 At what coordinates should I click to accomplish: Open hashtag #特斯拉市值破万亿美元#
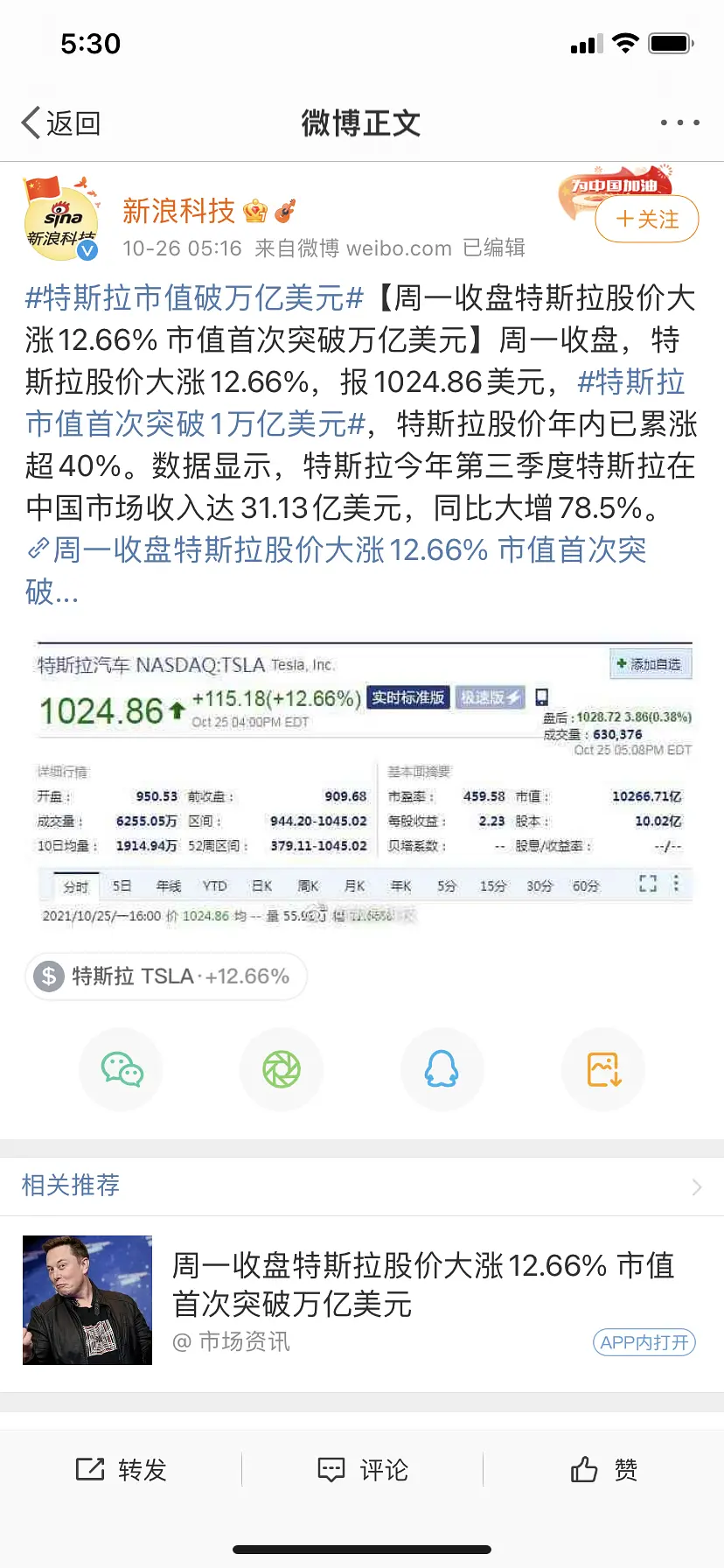(194, 298)
